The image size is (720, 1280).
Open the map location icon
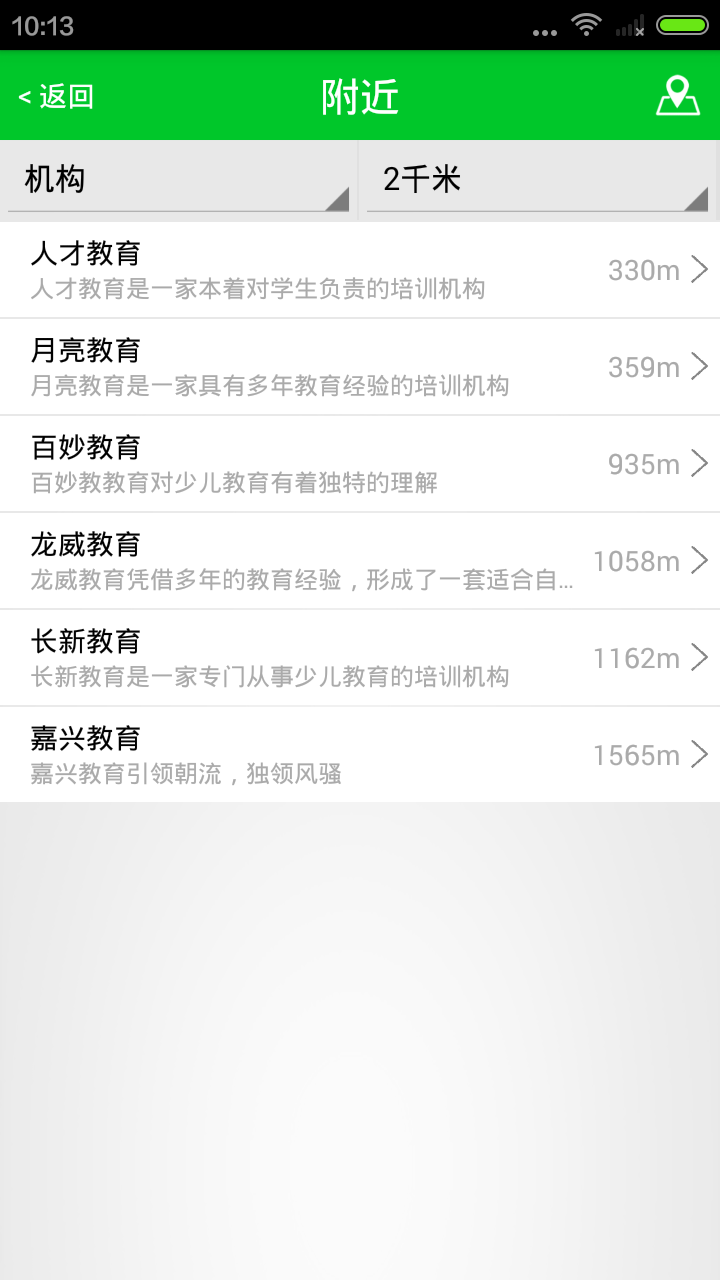coord(677,96)
